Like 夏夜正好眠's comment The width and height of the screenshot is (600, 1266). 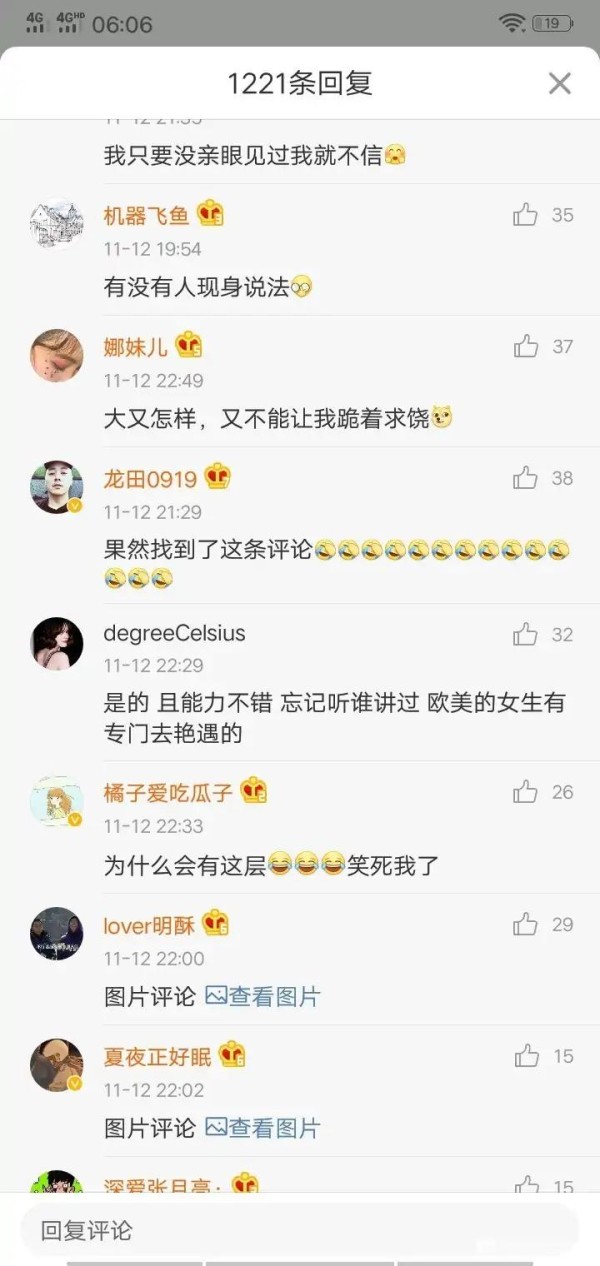[526, 1056]
